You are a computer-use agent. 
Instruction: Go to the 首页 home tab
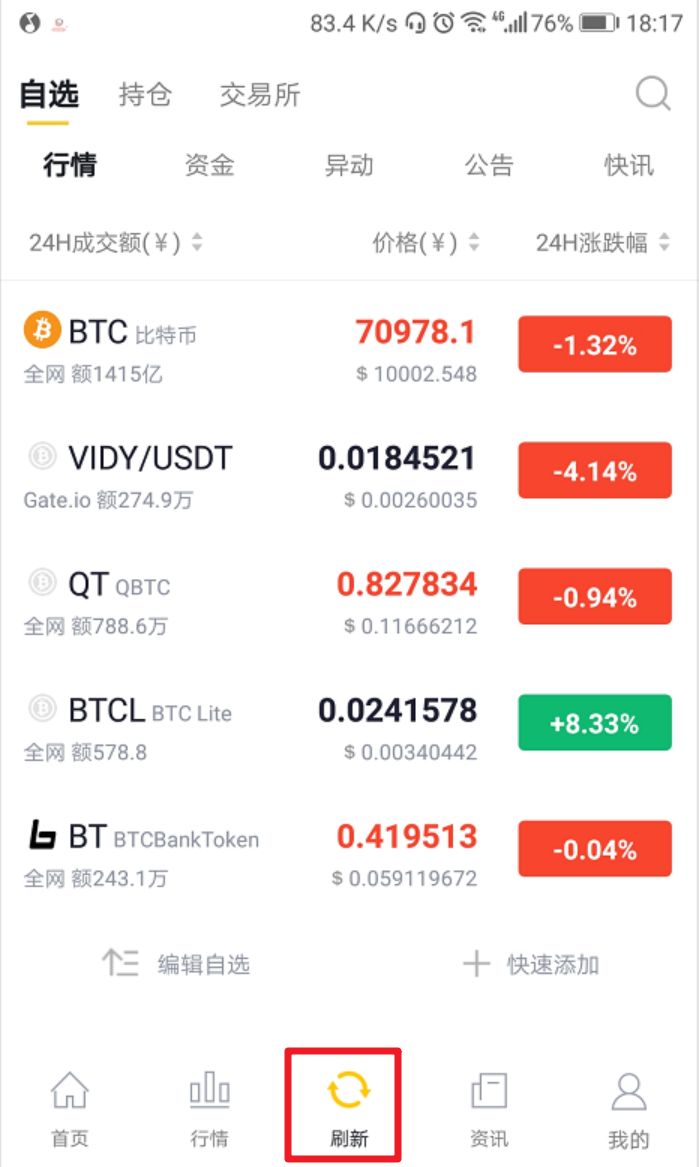click(x=70, y=1105)
